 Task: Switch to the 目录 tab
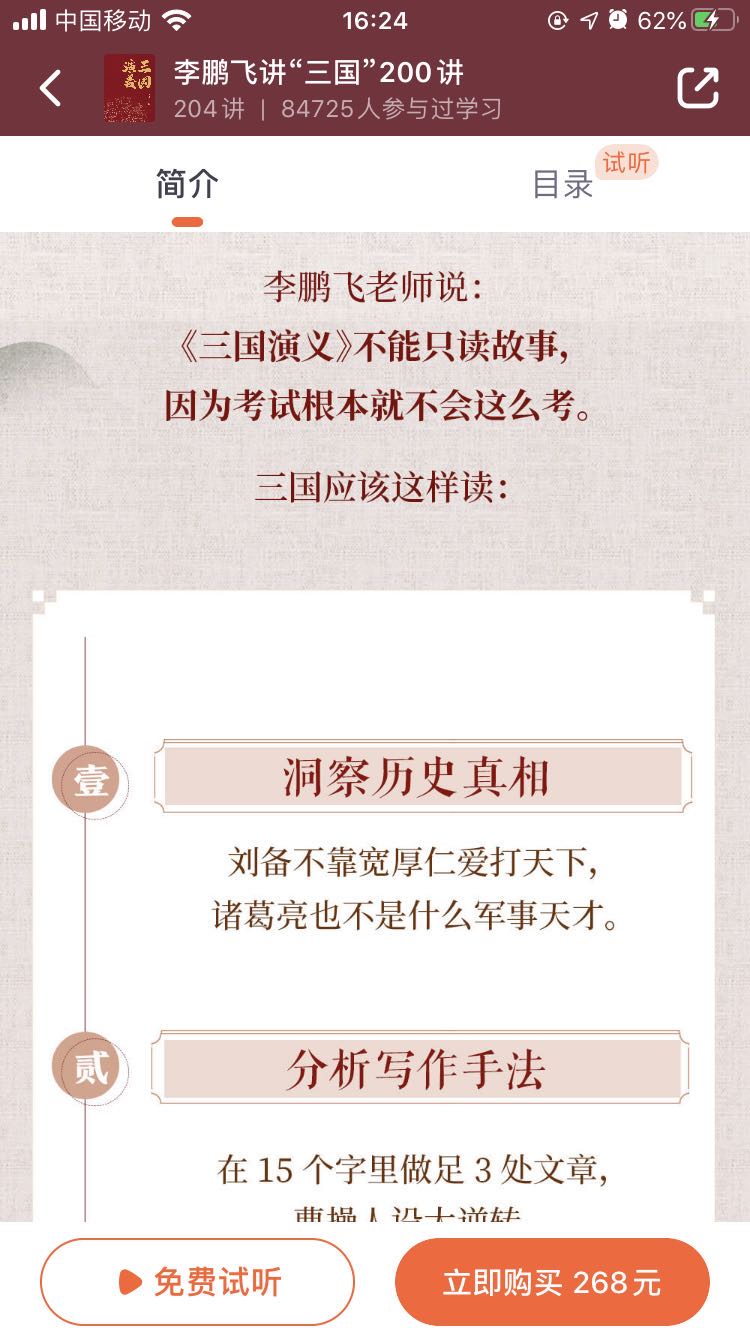point(562,184)
